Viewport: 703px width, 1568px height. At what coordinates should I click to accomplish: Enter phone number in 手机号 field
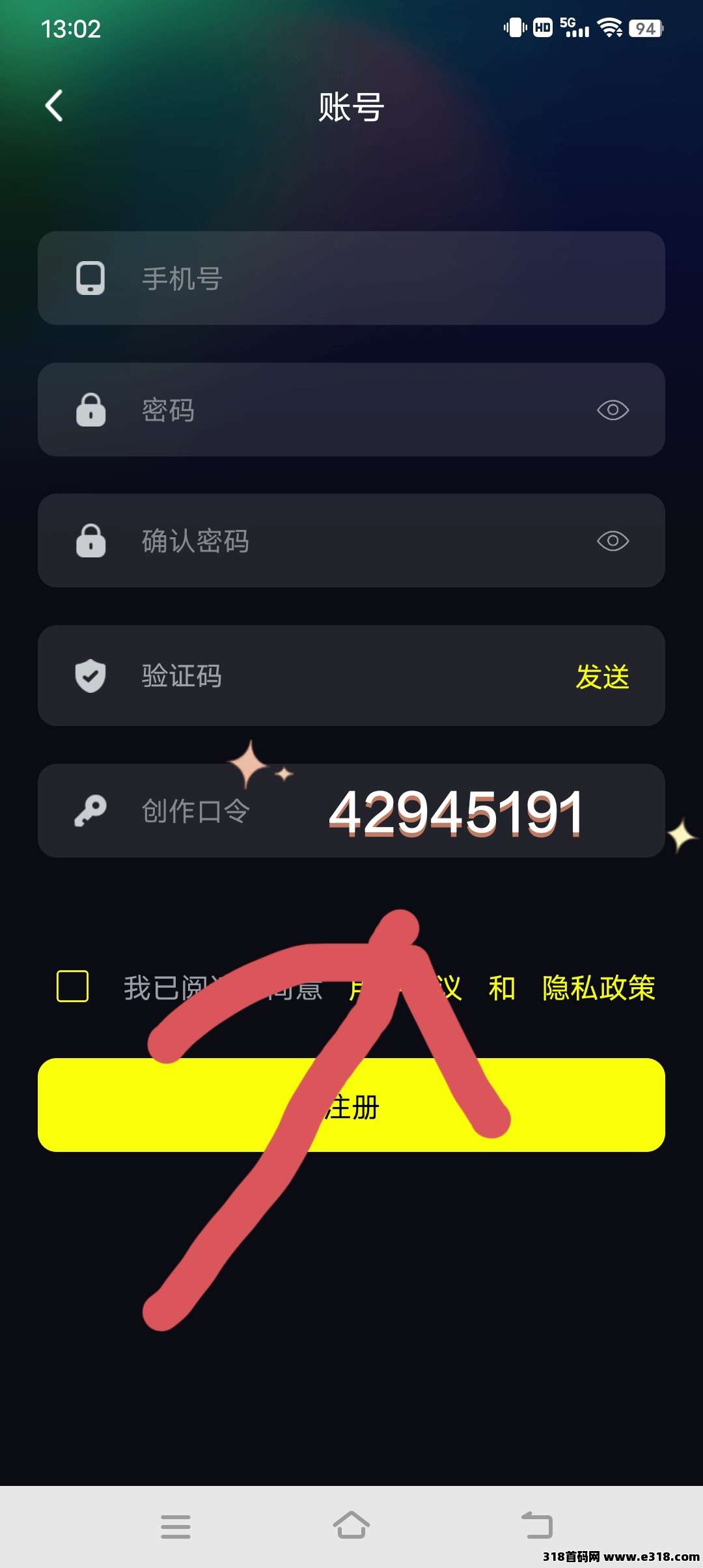pos(365,279)
